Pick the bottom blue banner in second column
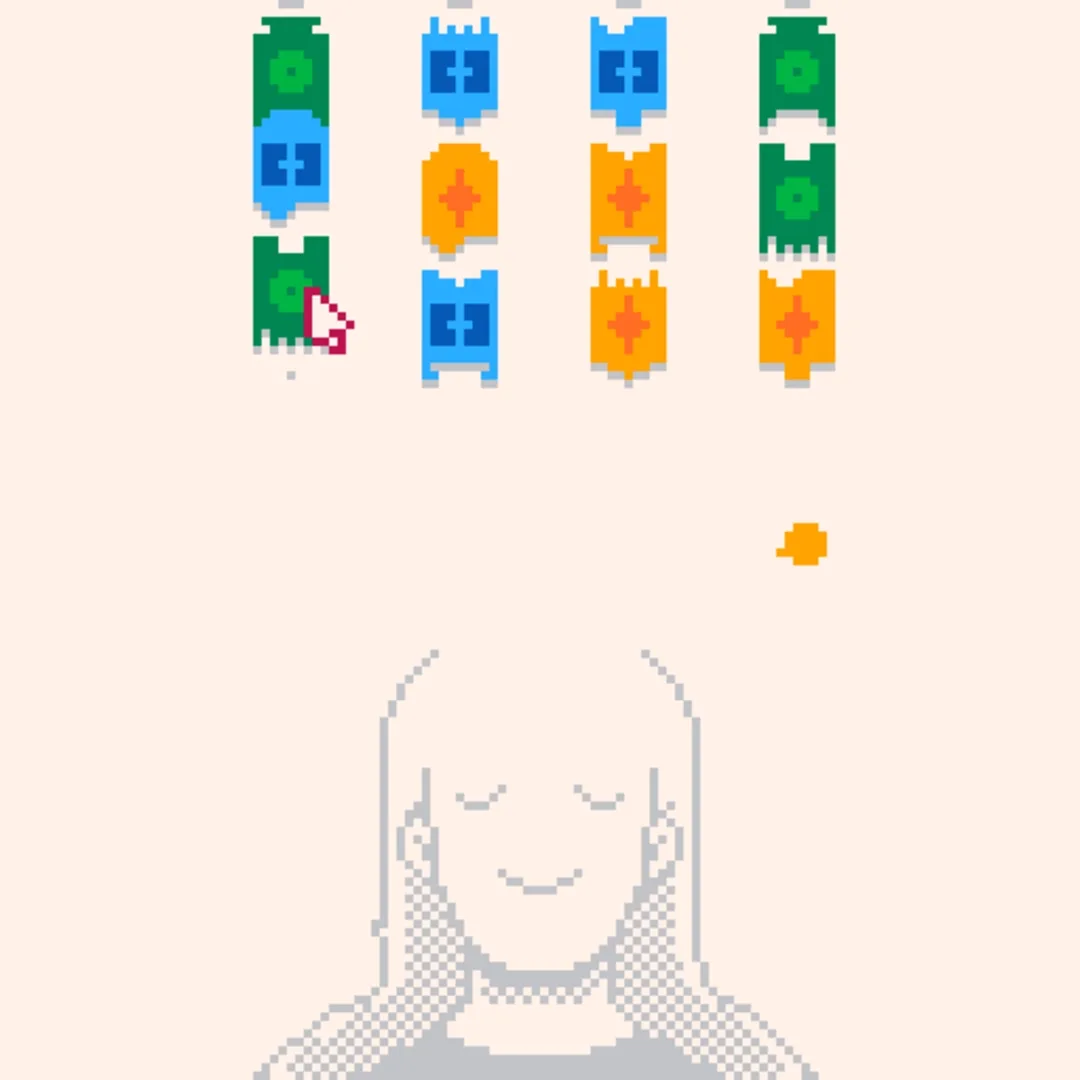 459,325
